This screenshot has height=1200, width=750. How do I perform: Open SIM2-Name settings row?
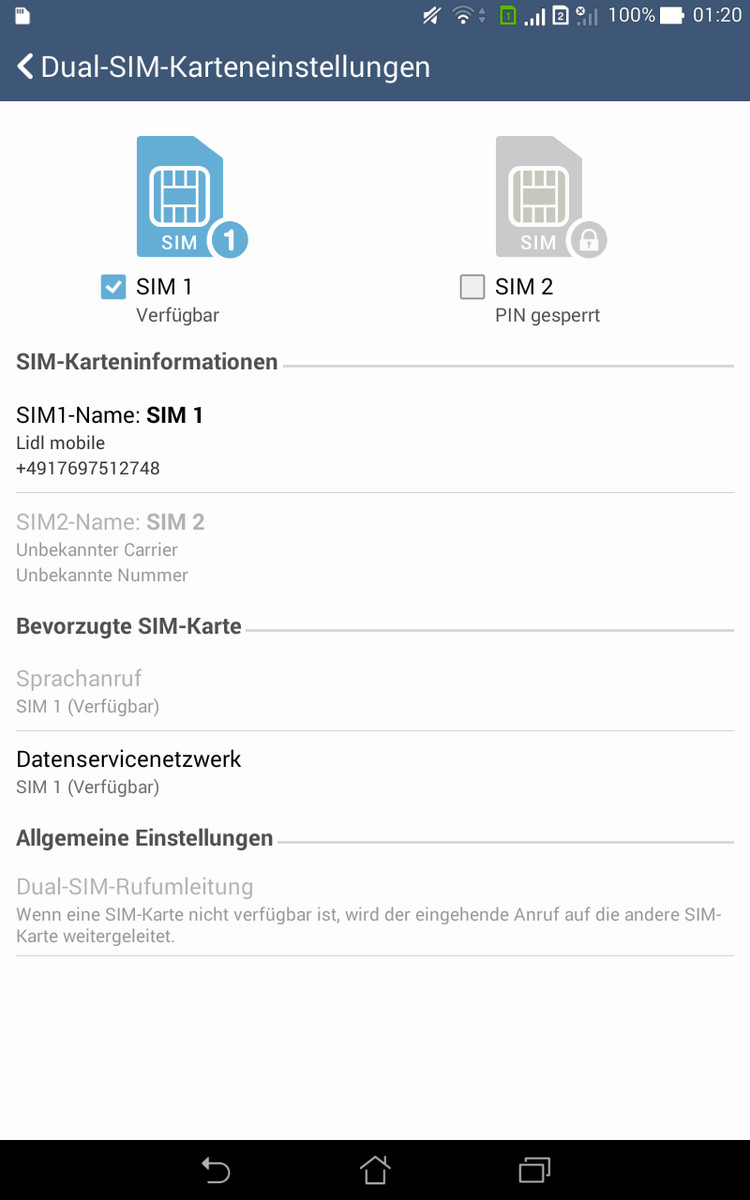375,547
